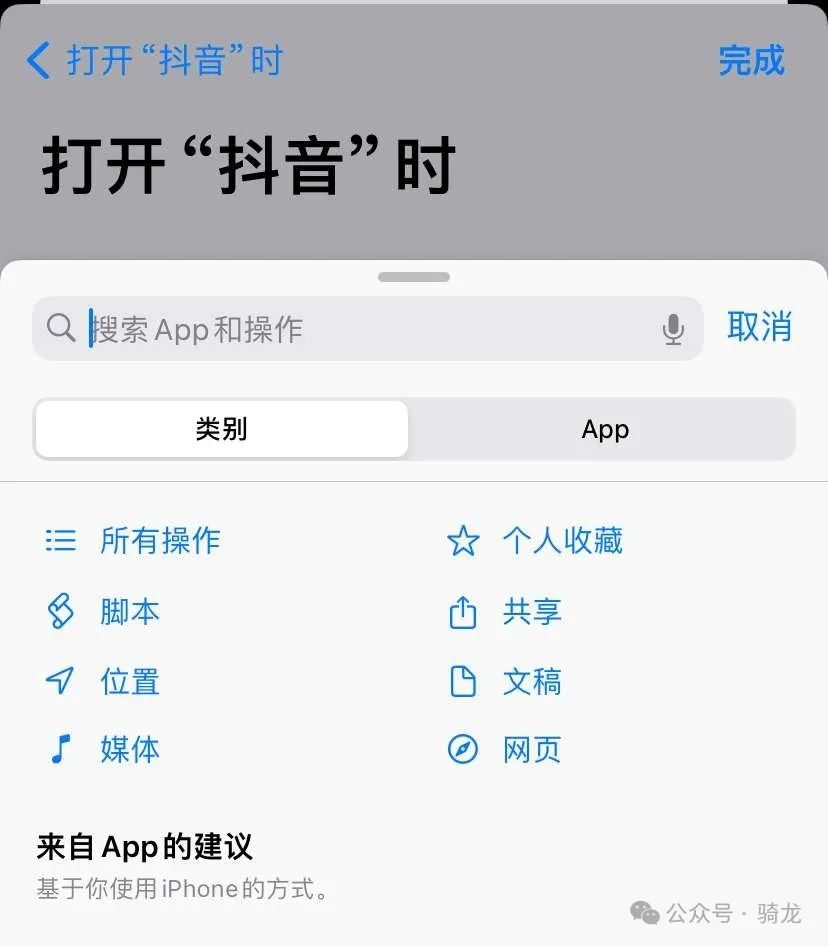The width and height of the screenshot is (828, 946).
Task: Cancel the search with 取消
Action: tap(759, 329)
